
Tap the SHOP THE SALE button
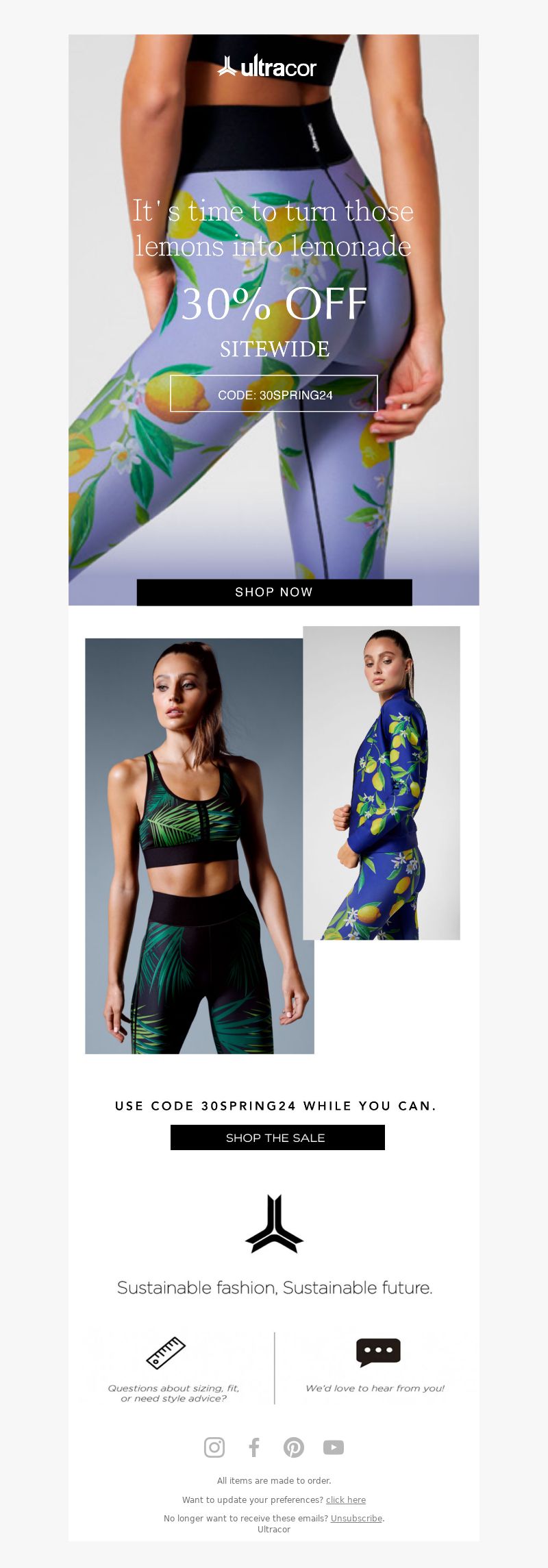(277, 1138)
